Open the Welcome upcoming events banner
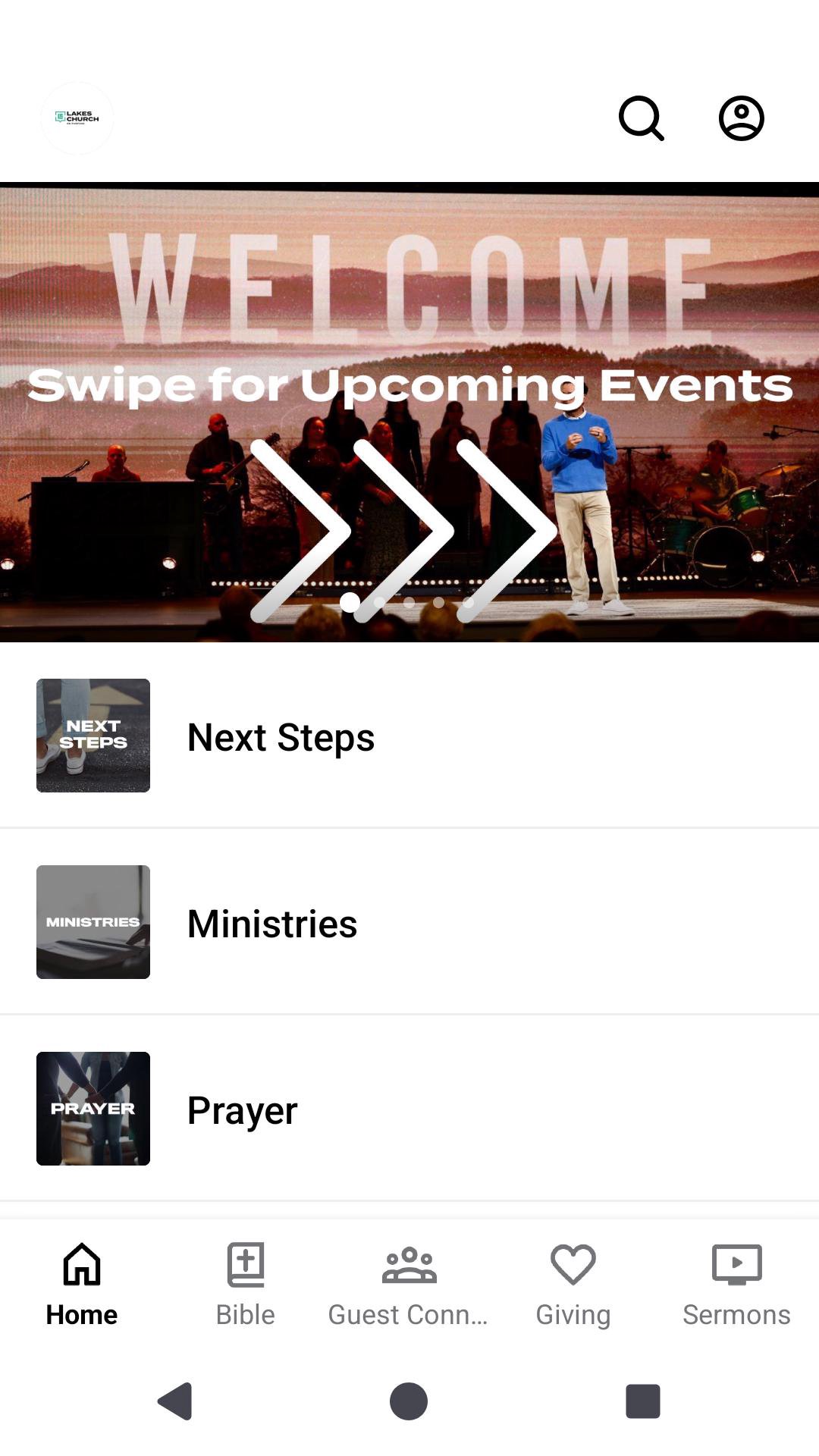The height and width of the screenshot is (1456, 819). (x=409, y=413)
